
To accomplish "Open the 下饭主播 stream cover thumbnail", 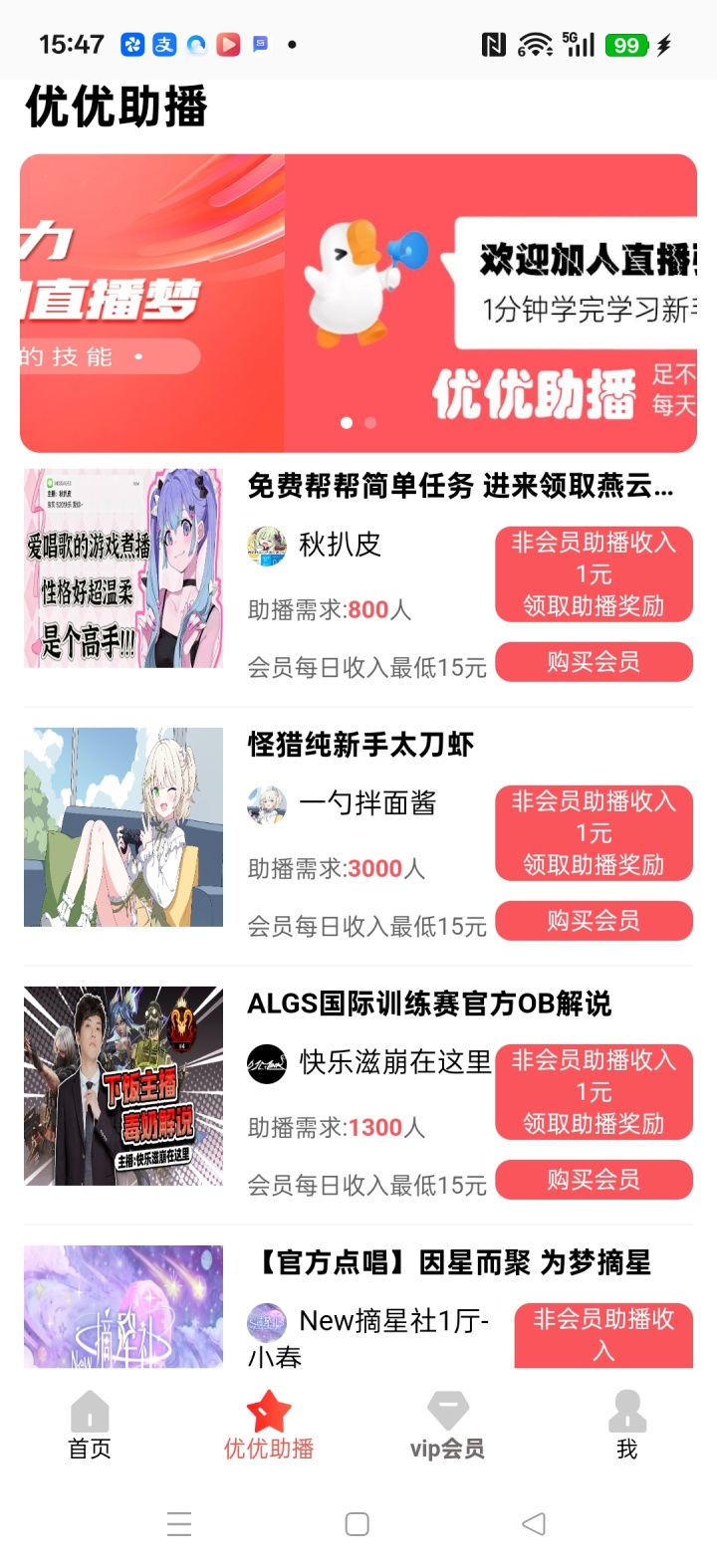I will (122, 1085).
